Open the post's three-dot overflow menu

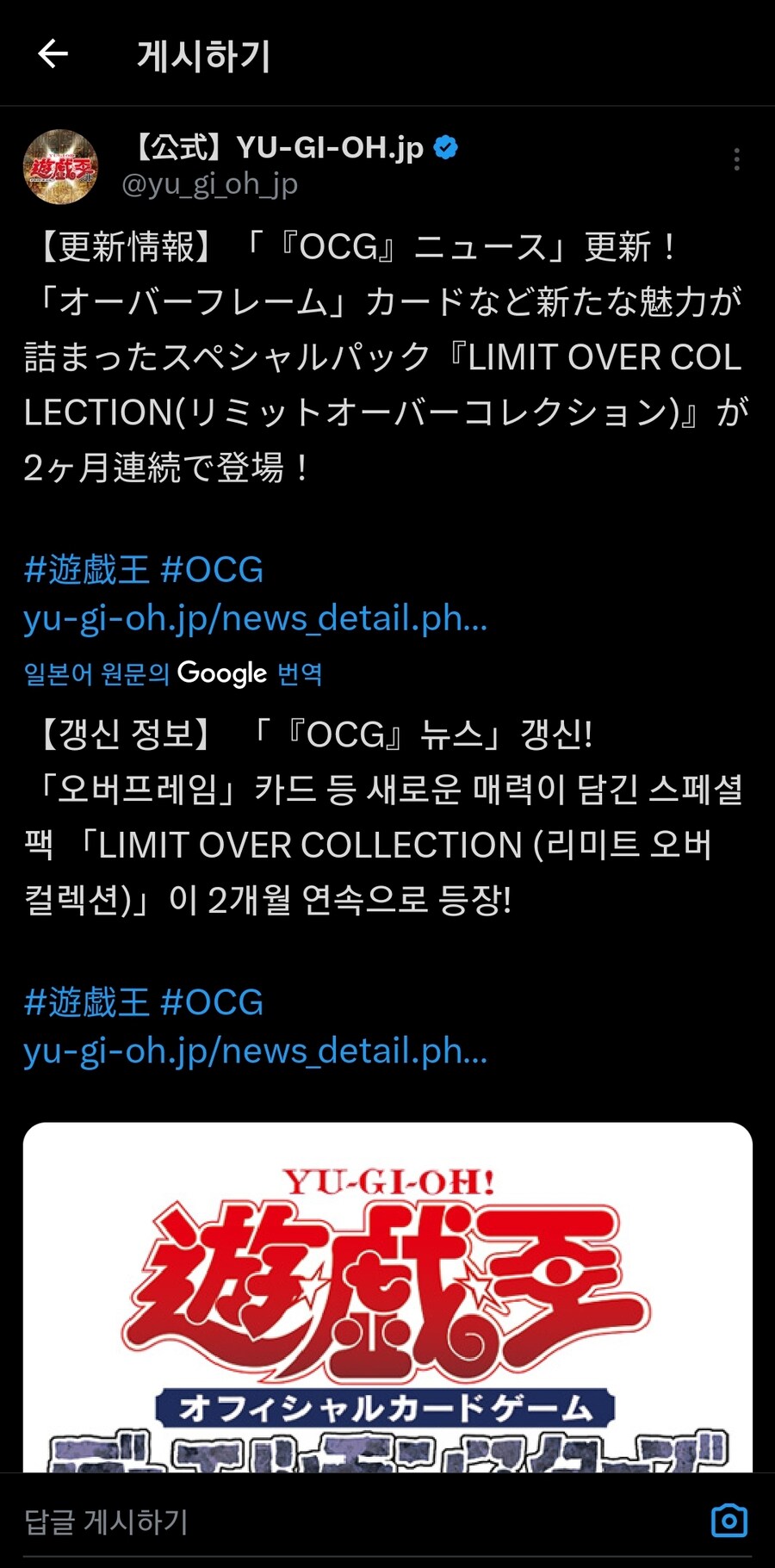[736, 159]
